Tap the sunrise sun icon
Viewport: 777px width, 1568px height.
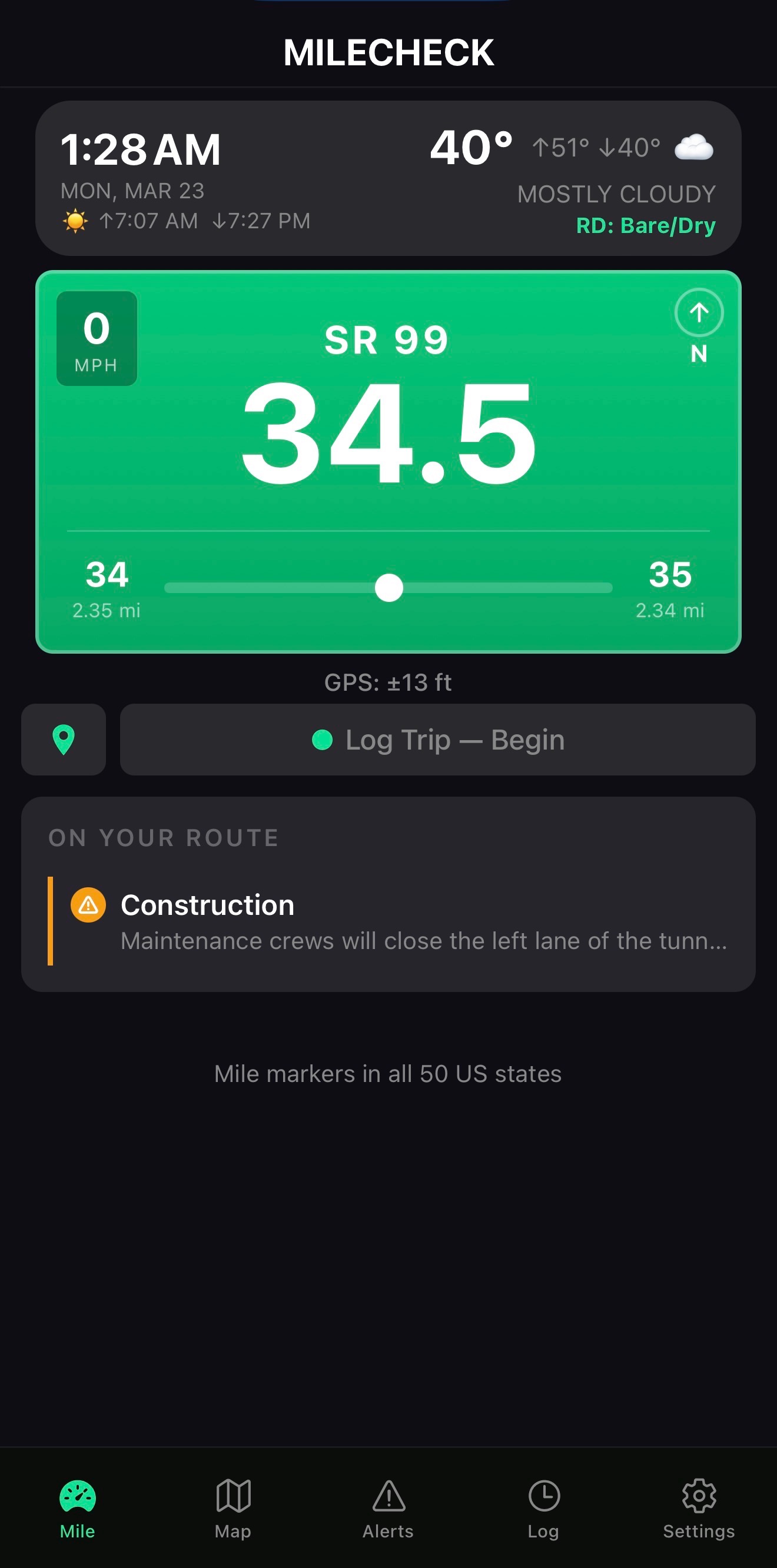(x=75, y=221)
